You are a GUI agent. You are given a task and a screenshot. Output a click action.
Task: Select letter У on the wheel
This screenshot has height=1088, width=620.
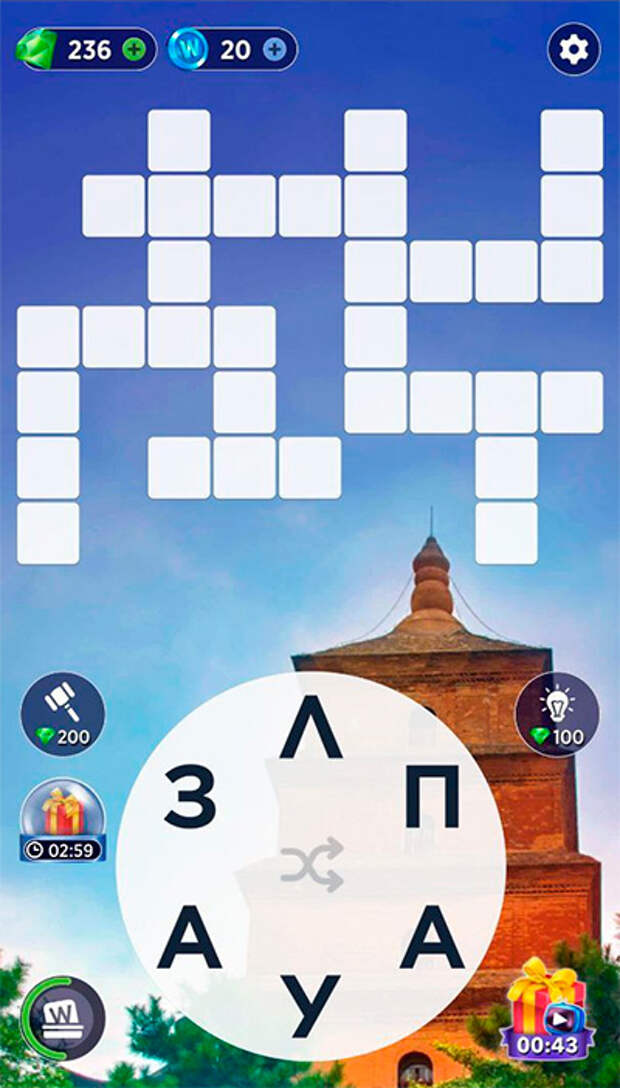point(311,1005)
